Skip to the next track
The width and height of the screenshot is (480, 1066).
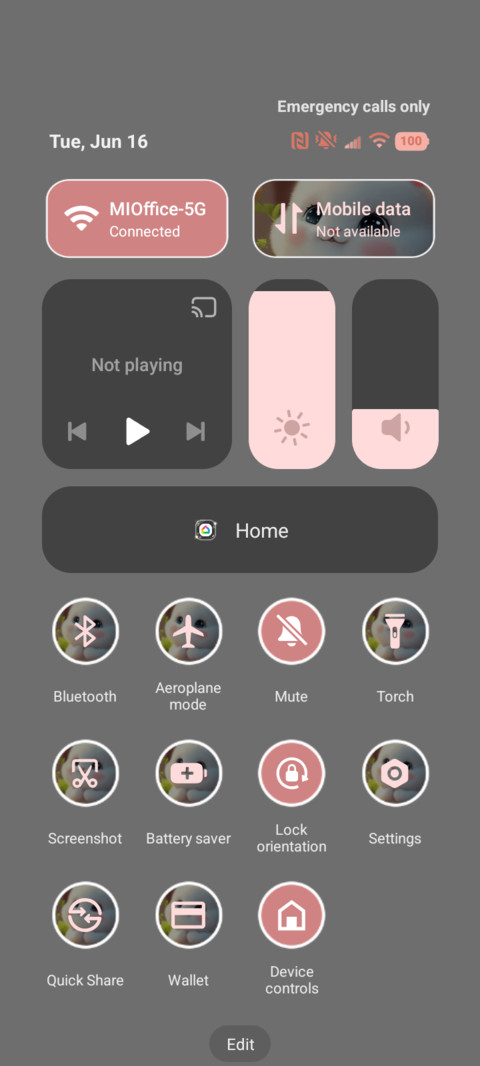(x=196, y=432)
